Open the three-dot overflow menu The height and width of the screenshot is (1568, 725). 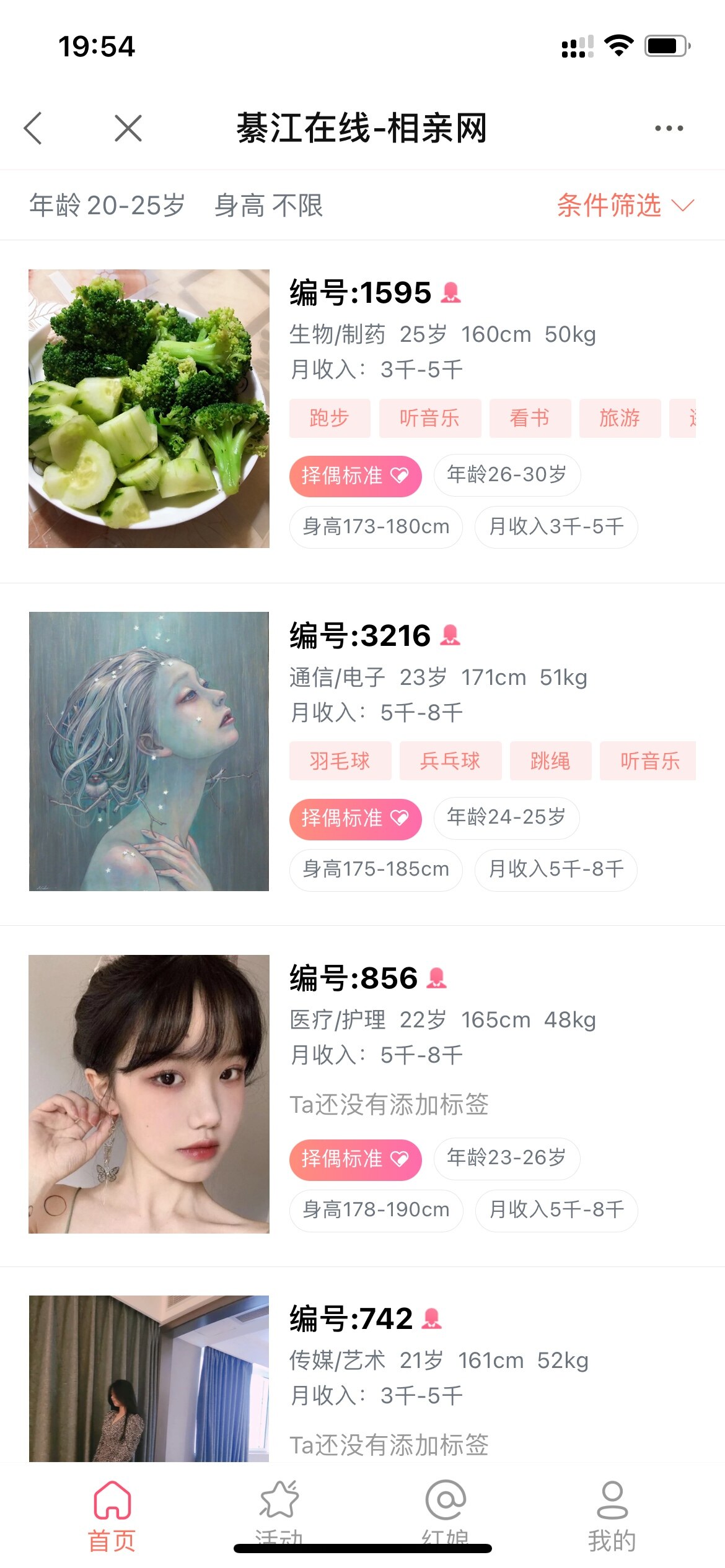669,128
